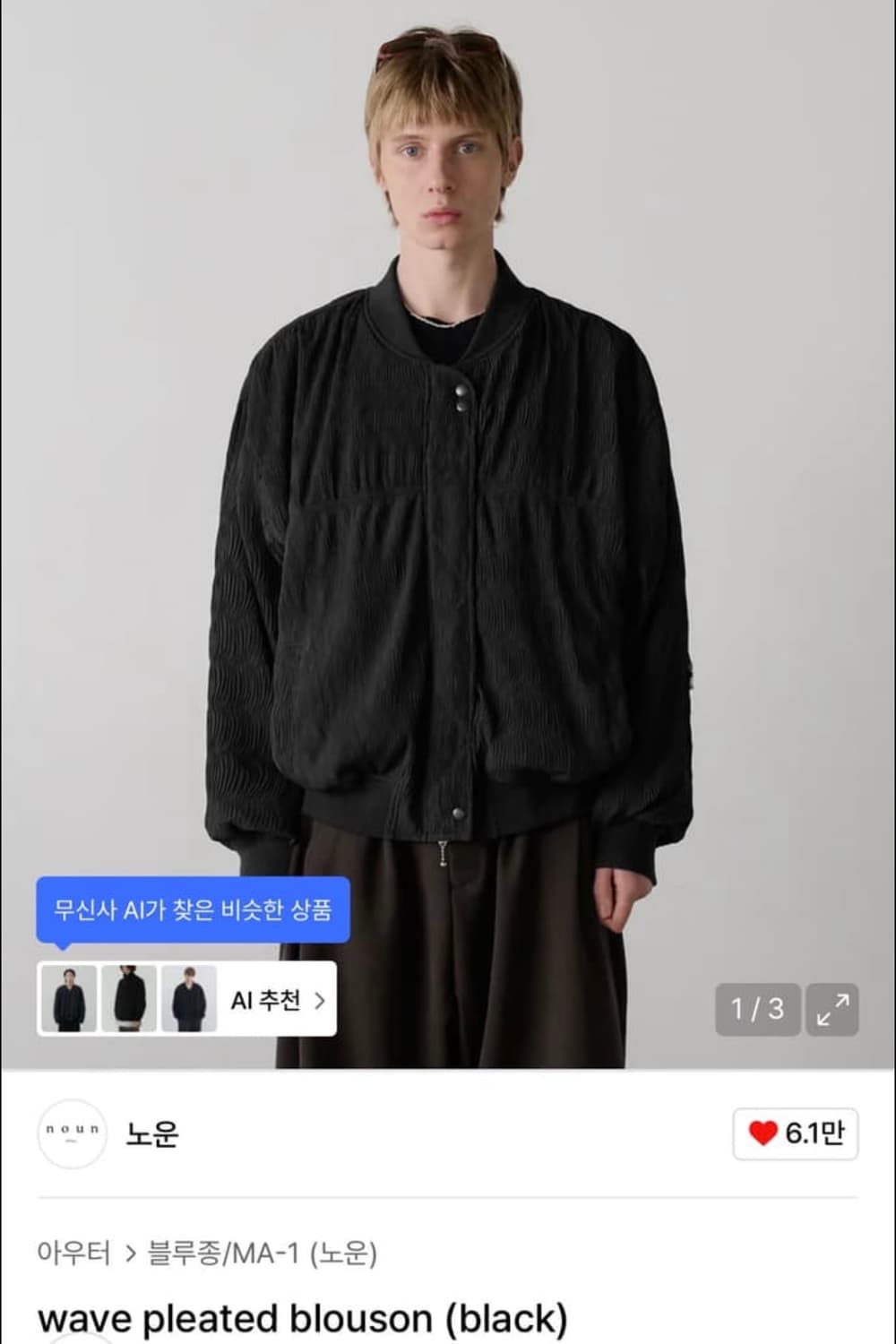Tap the heart icon beside the like count
Screen dimensions: 896x1344
(x=762, y=1131)
